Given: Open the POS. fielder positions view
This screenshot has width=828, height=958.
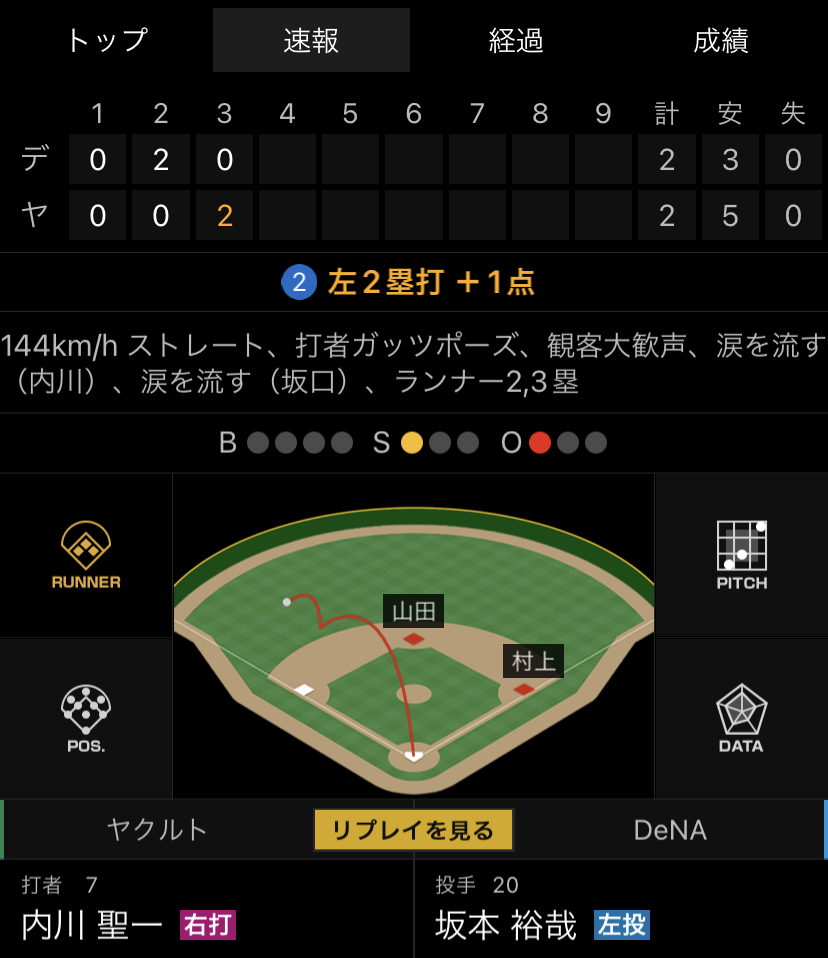Looking at the screenshot, I should [86, 718].
